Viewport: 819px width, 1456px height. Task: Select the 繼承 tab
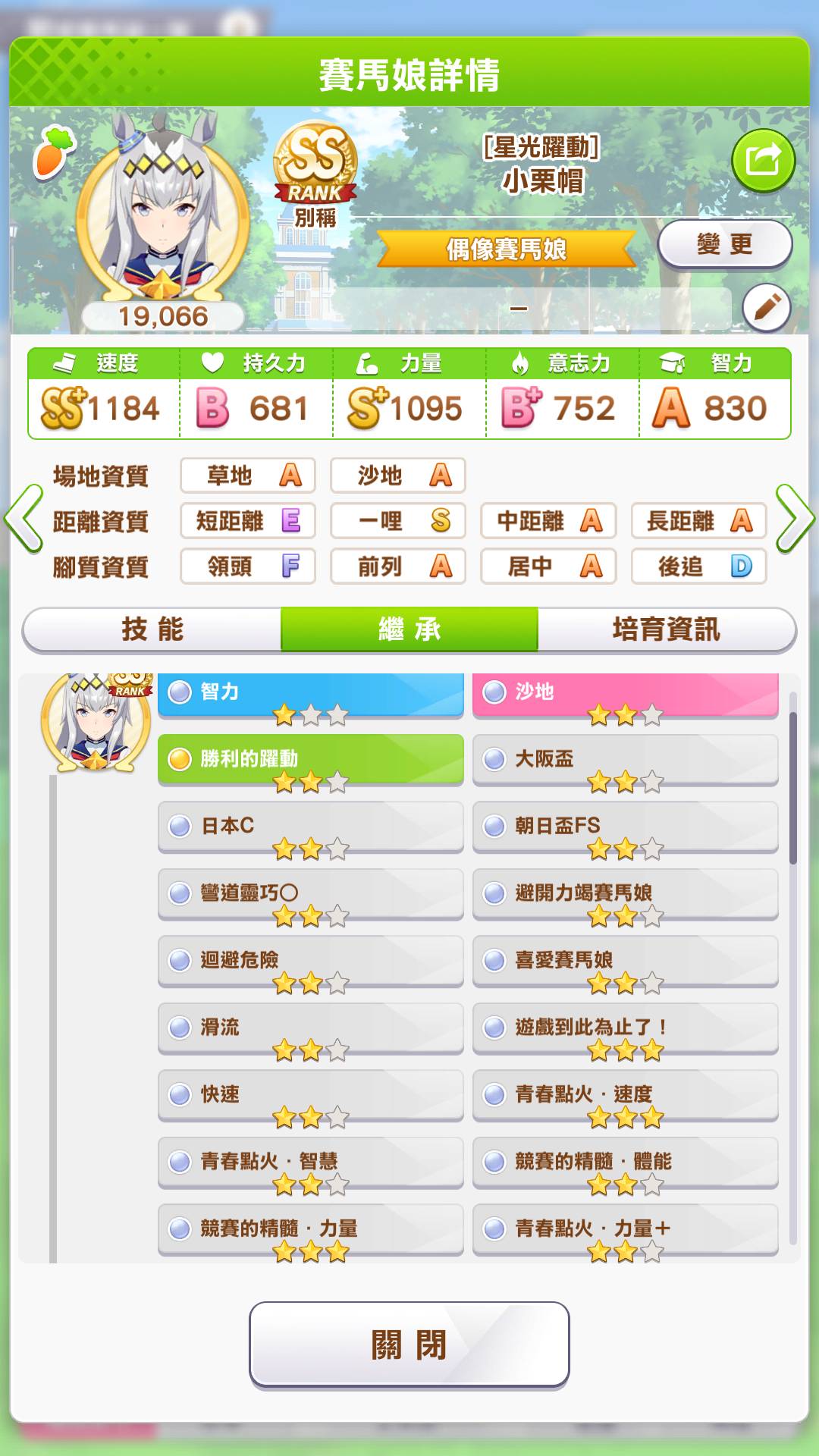click(x=409, y=629)
